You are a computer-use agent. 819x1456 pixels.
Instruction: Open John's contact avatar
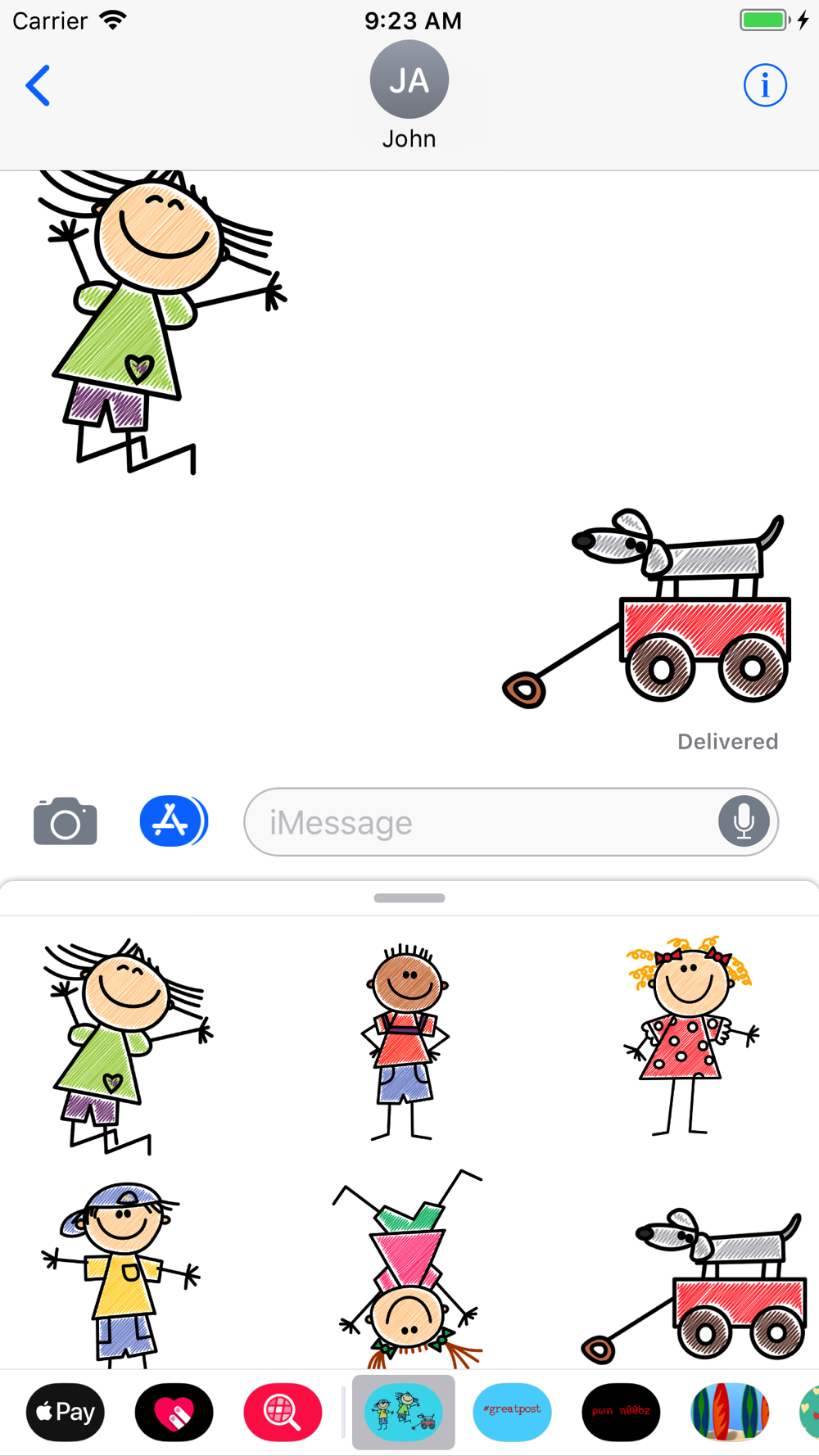click(409, 80)
